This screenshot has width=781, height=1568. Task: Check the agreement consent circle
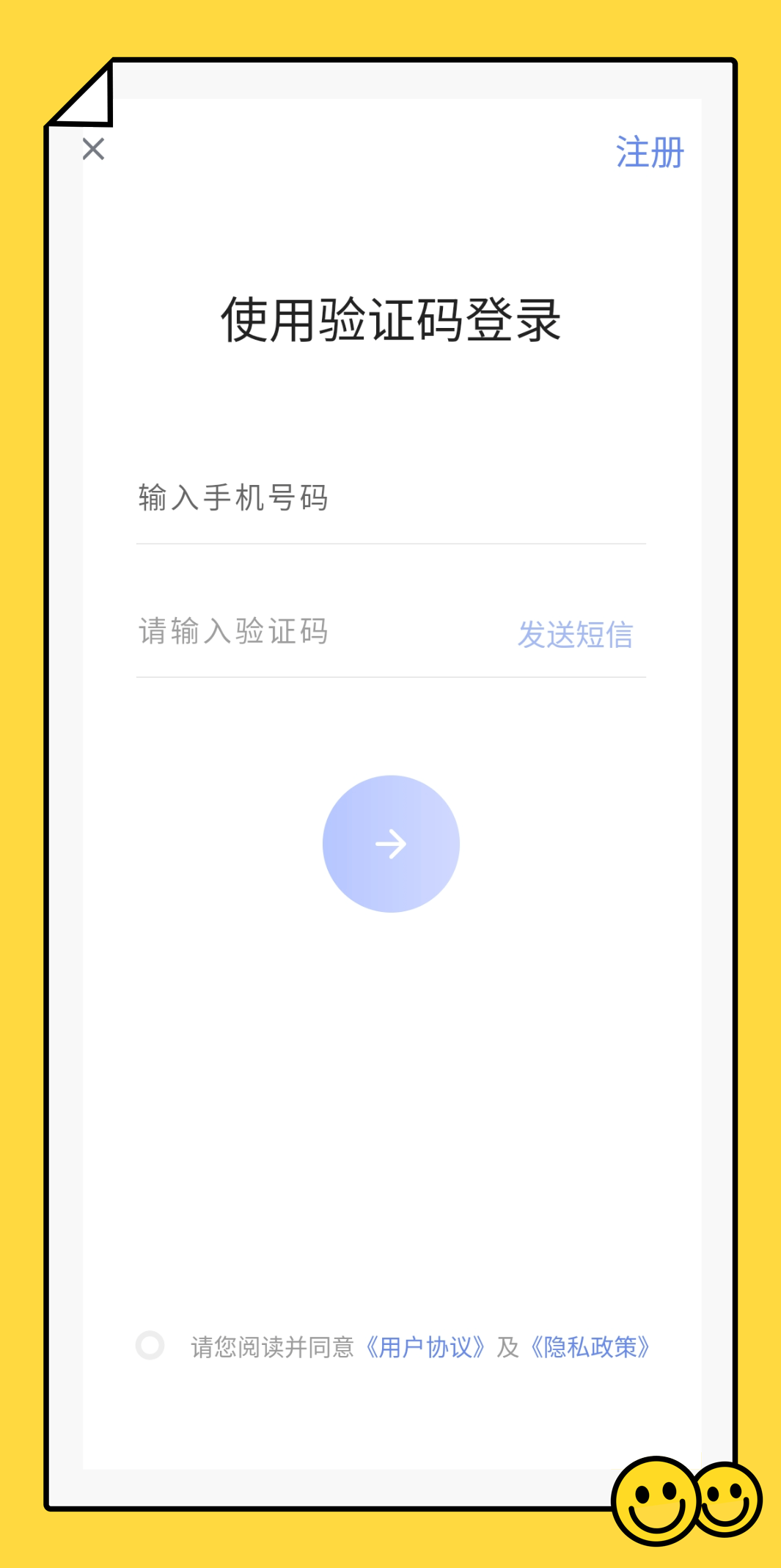(x=150, y=1345)
